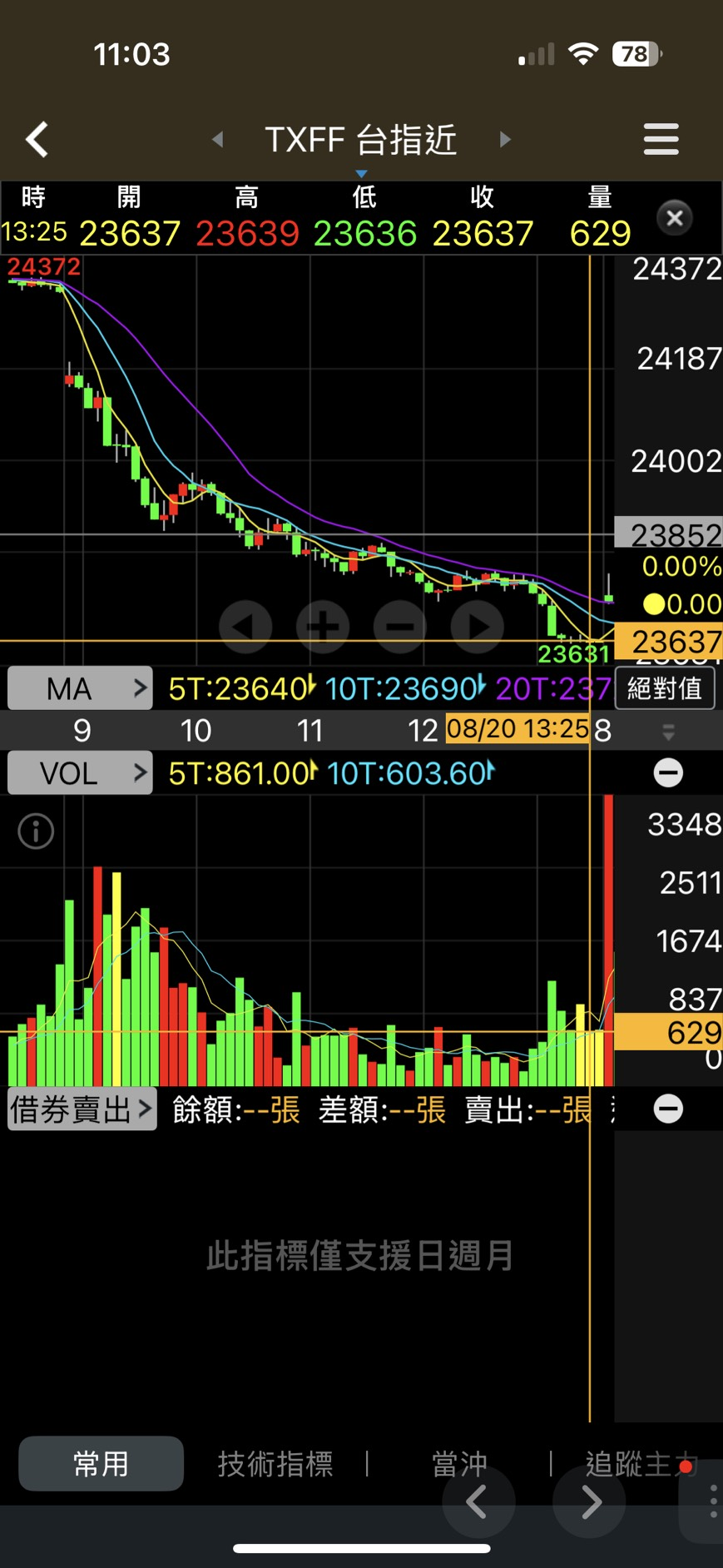This screenshot has height=1568, width=723.
Task: Close the crosshair price info bar
Action: click(675, 218)
